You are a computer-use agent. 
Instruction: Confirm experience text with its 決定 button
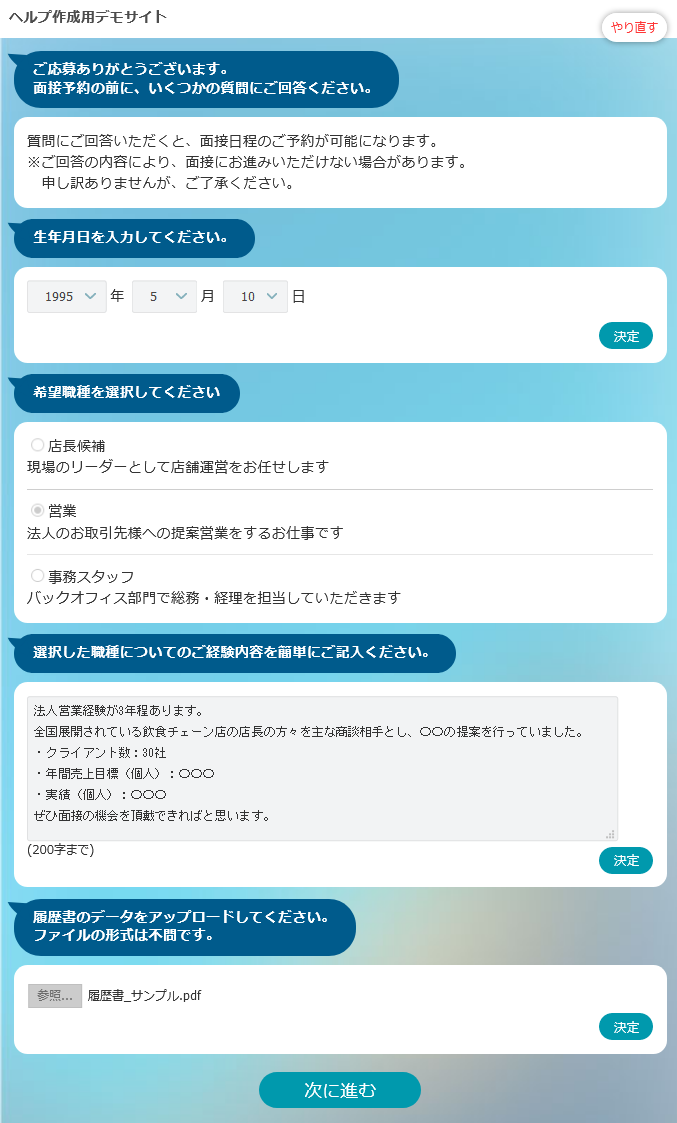point(625,860)
